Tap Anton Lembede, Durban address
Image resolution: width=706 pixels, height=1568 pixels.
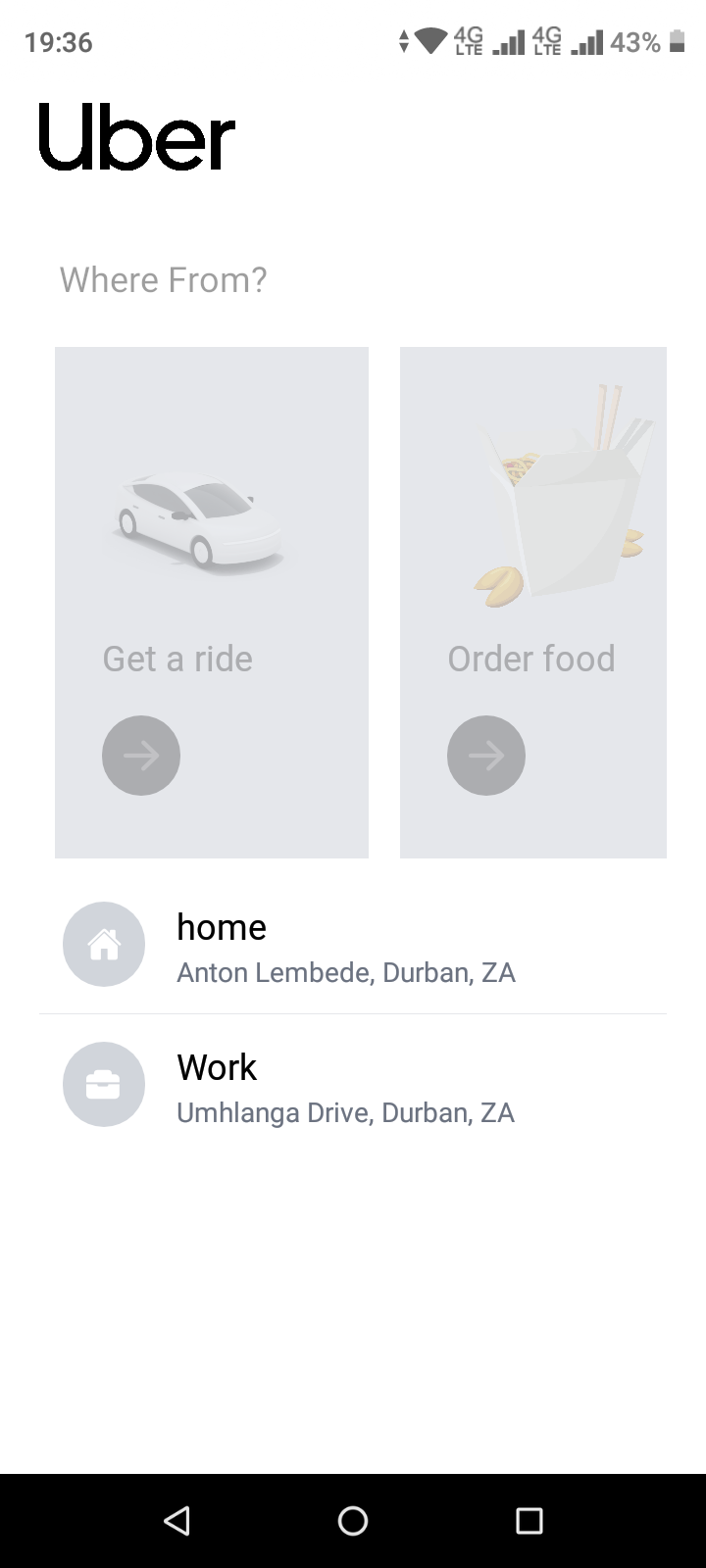pyautogui.click(x=346, y=972)
